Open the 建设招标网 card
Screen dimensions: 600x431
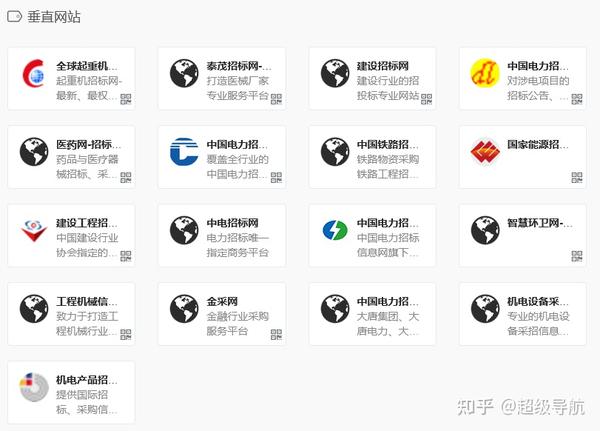point(371,78)
